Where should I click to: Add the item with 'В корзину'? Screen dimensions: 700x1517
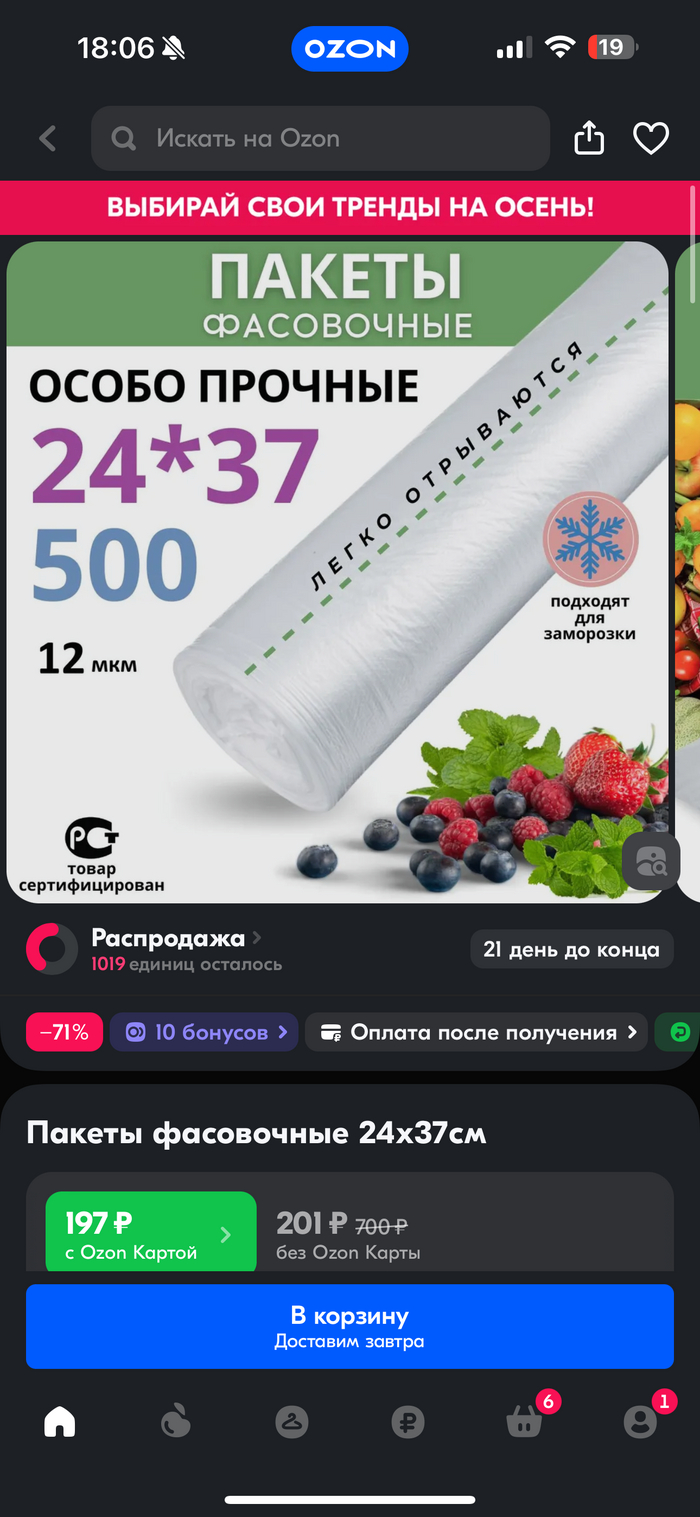point(350,1326)
